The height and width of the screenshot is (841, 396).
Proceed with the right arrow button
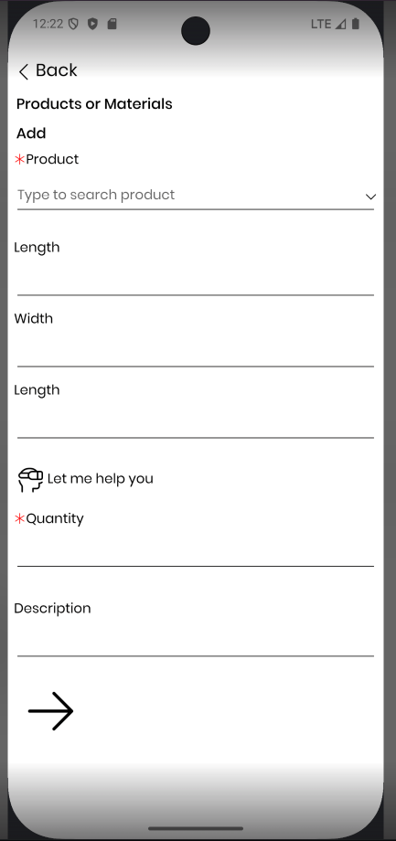[x=50, y=711]
